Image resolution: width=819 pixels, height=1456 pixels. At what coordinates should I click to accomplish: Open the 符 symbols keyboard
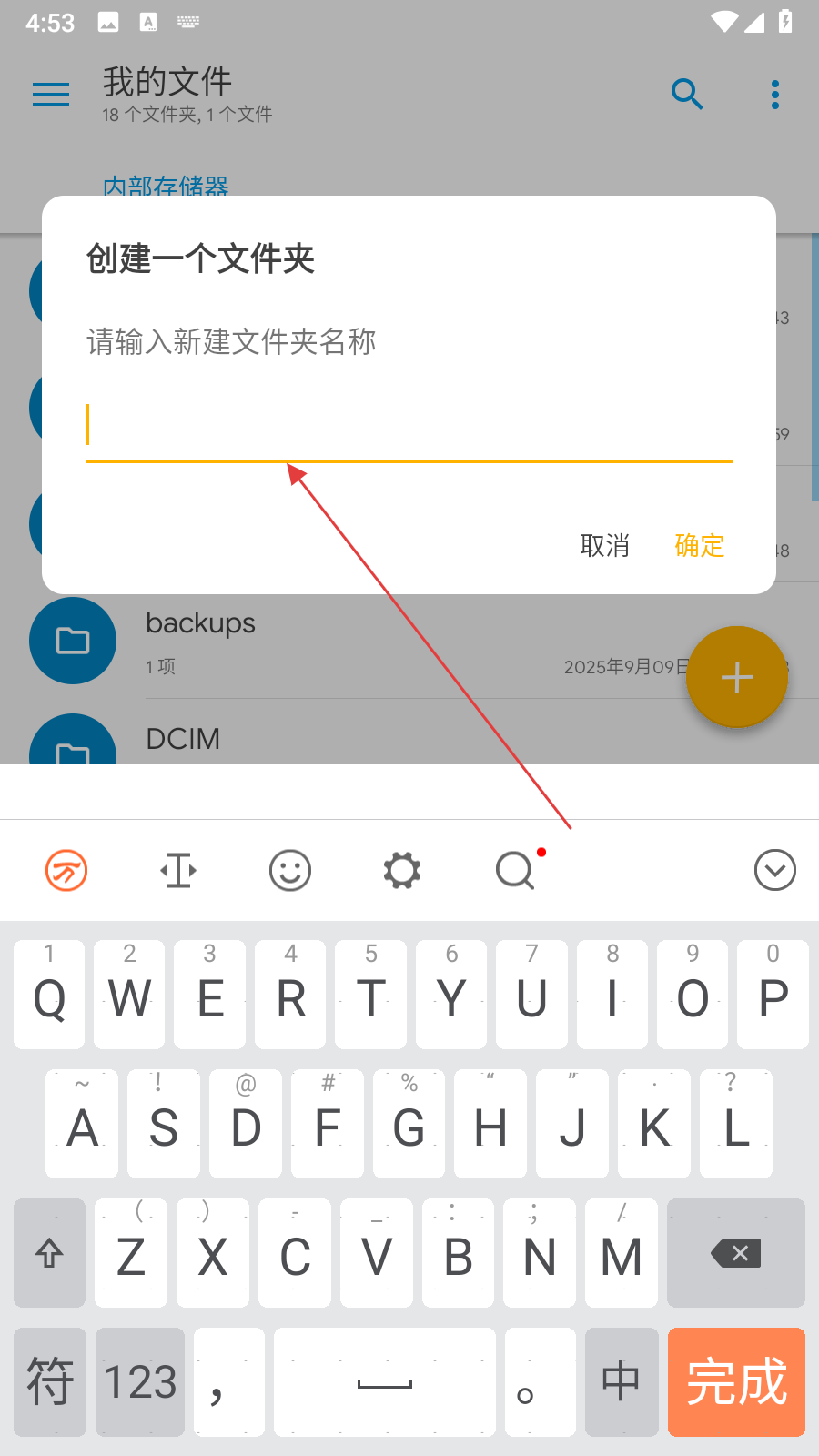pyautogui.click(x=50, y=1382)
